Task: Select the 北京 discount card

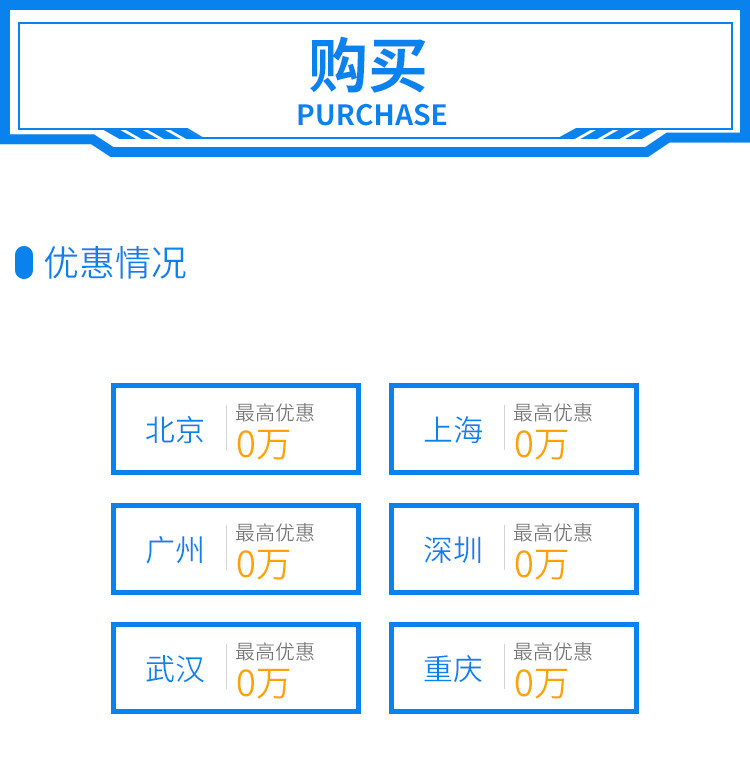Action: point(235,429)
